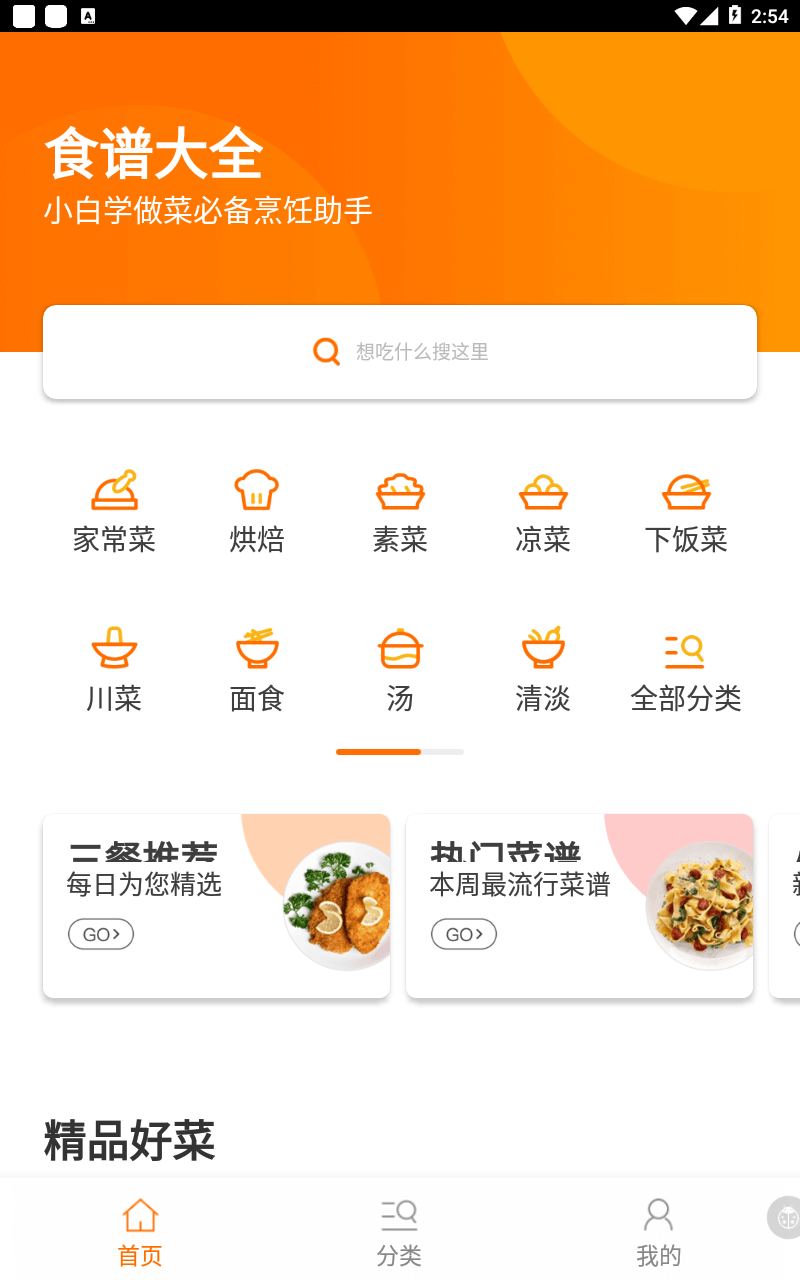
Task: Open the 每日为您精选 recommendation card
Action: [216, 906]
